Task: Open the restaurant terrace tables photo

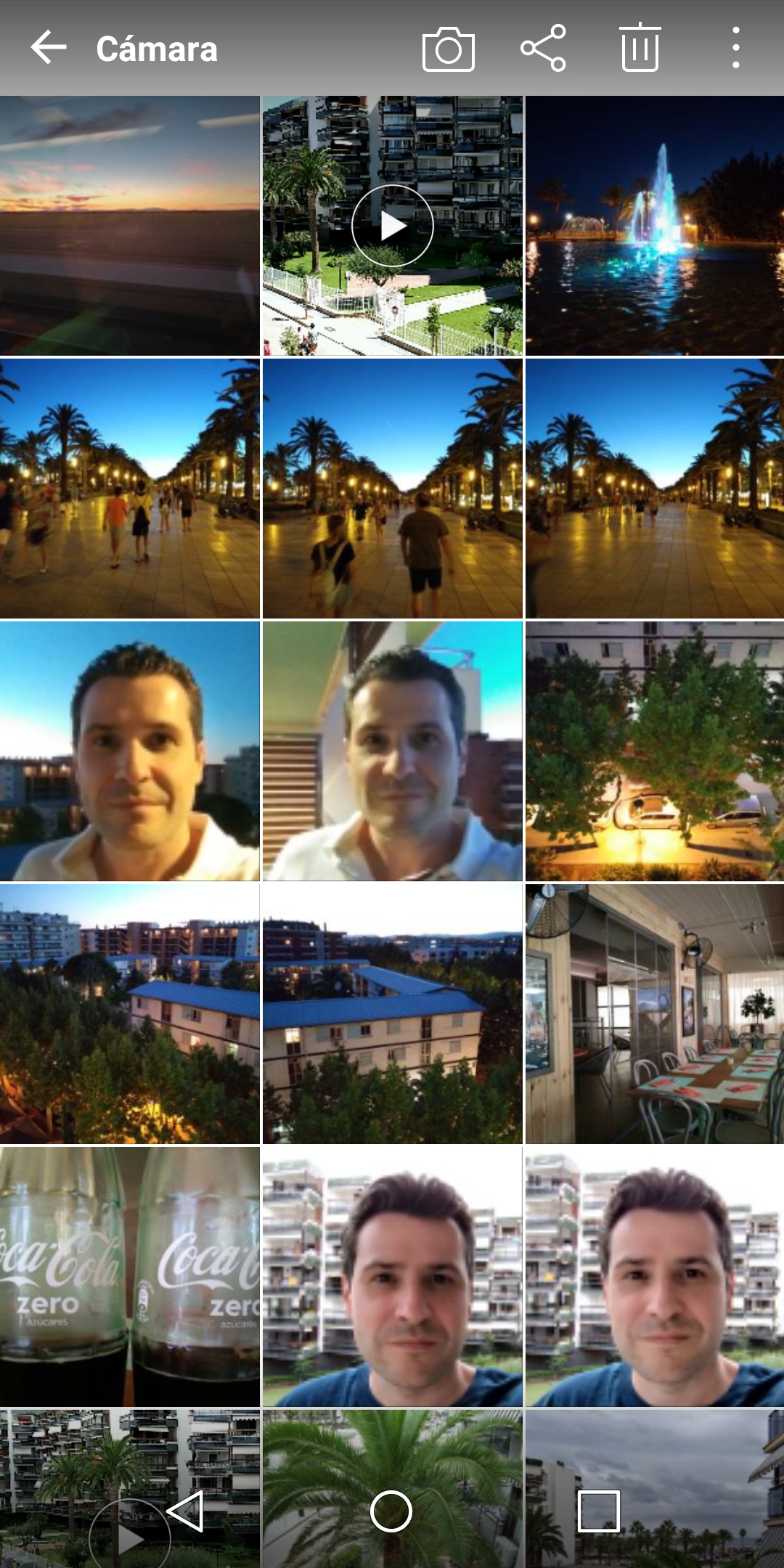Action: pos(655,1014)
